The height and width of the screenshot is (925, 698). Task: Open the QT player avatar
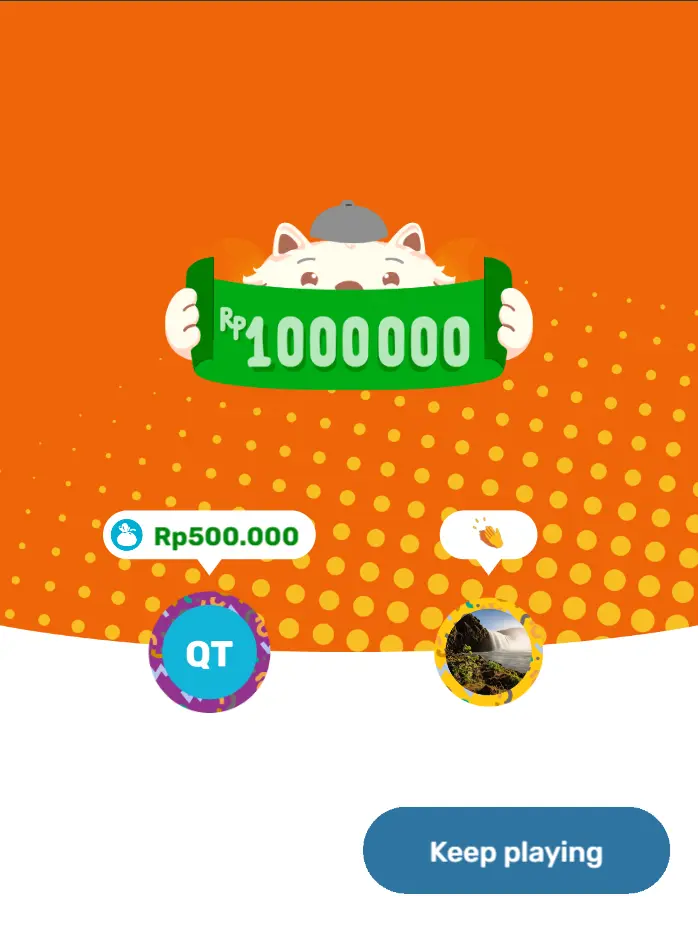tap(209, 654)
